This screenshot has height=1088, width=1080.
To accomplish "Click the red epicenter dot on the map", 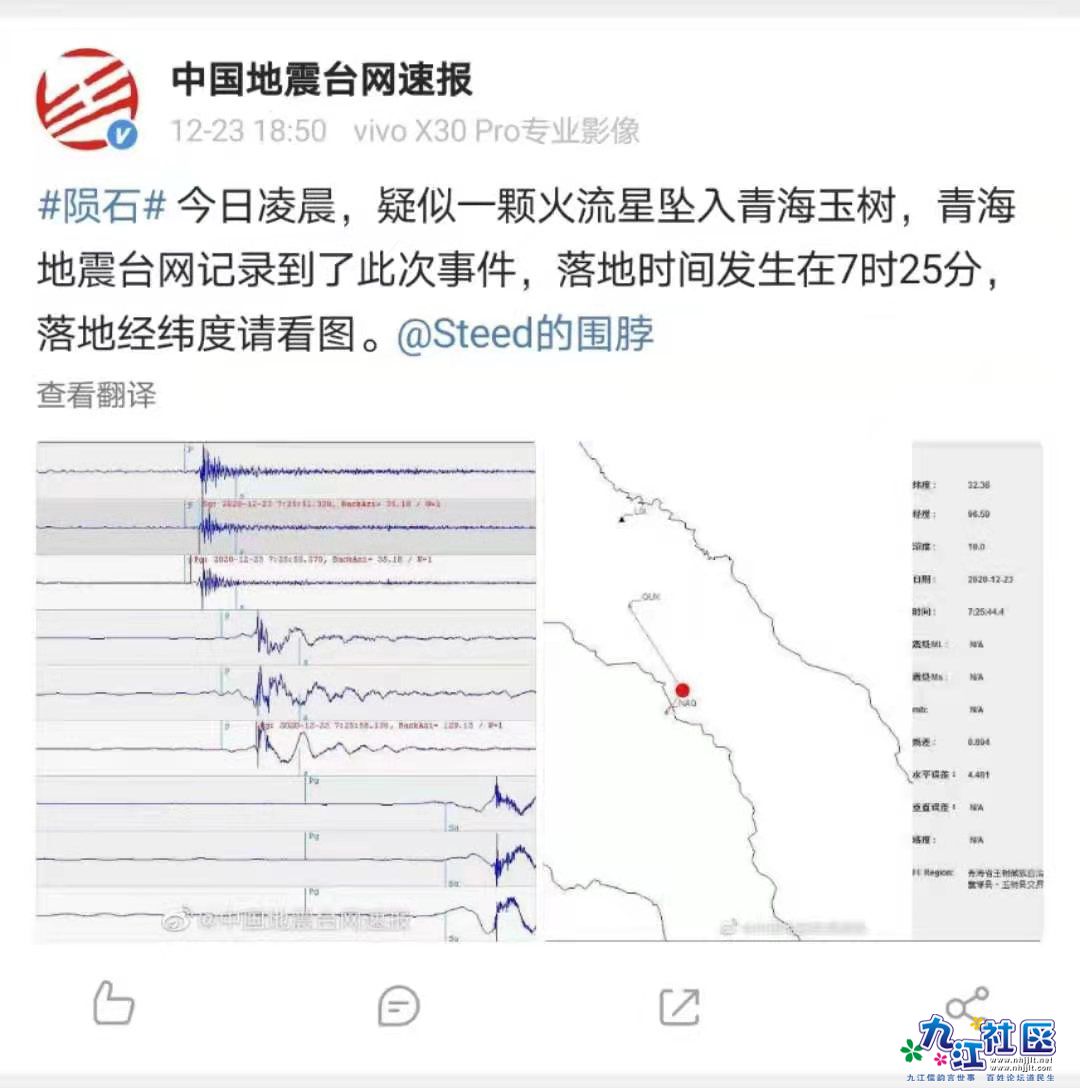I will (683, 689).
